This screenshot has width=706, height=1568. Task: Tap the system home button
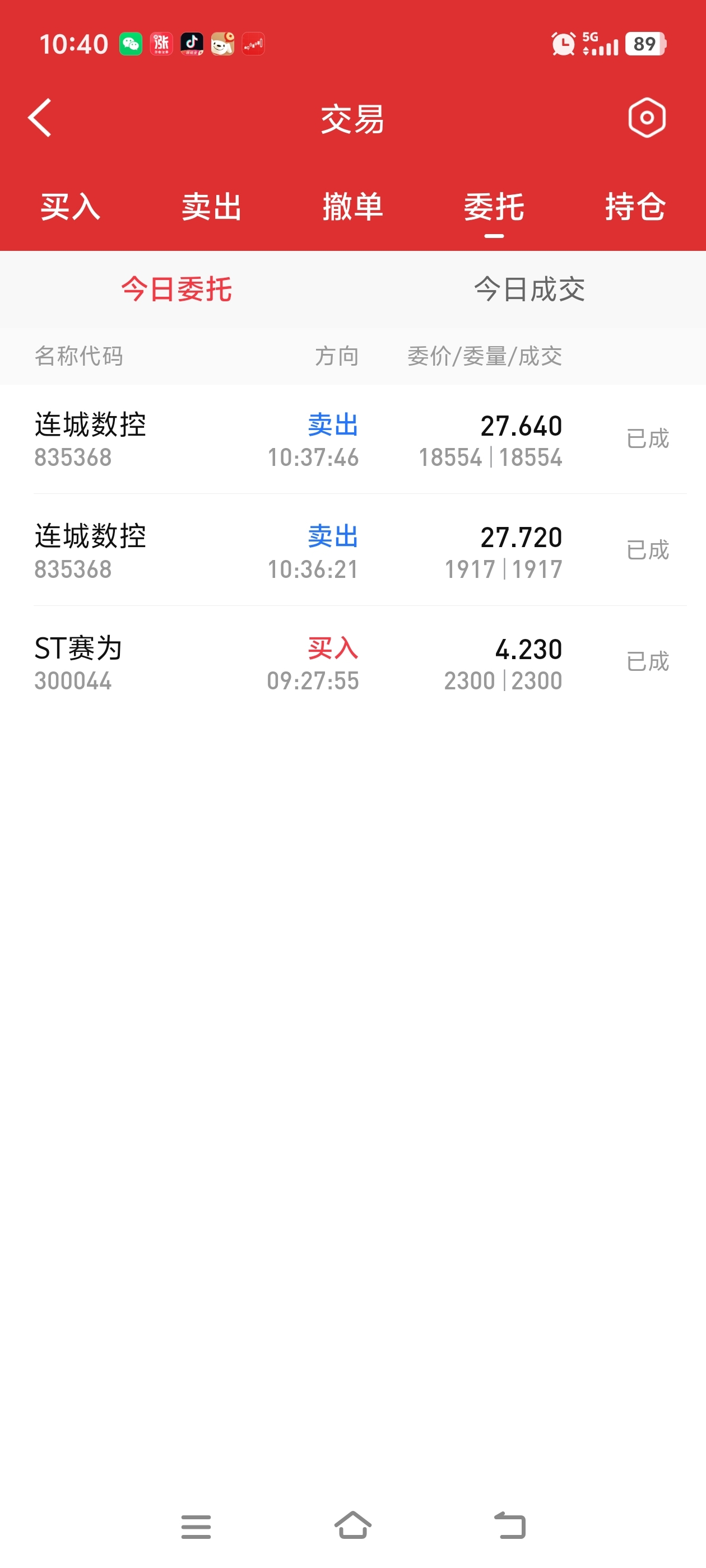click(354, 1525)
